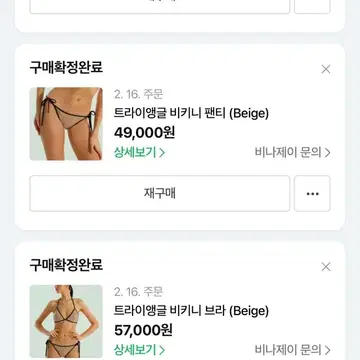Open 상세보기 for 트라이앵글 비키니 브라
360x360 pixels.
click(x=139, y=350)
